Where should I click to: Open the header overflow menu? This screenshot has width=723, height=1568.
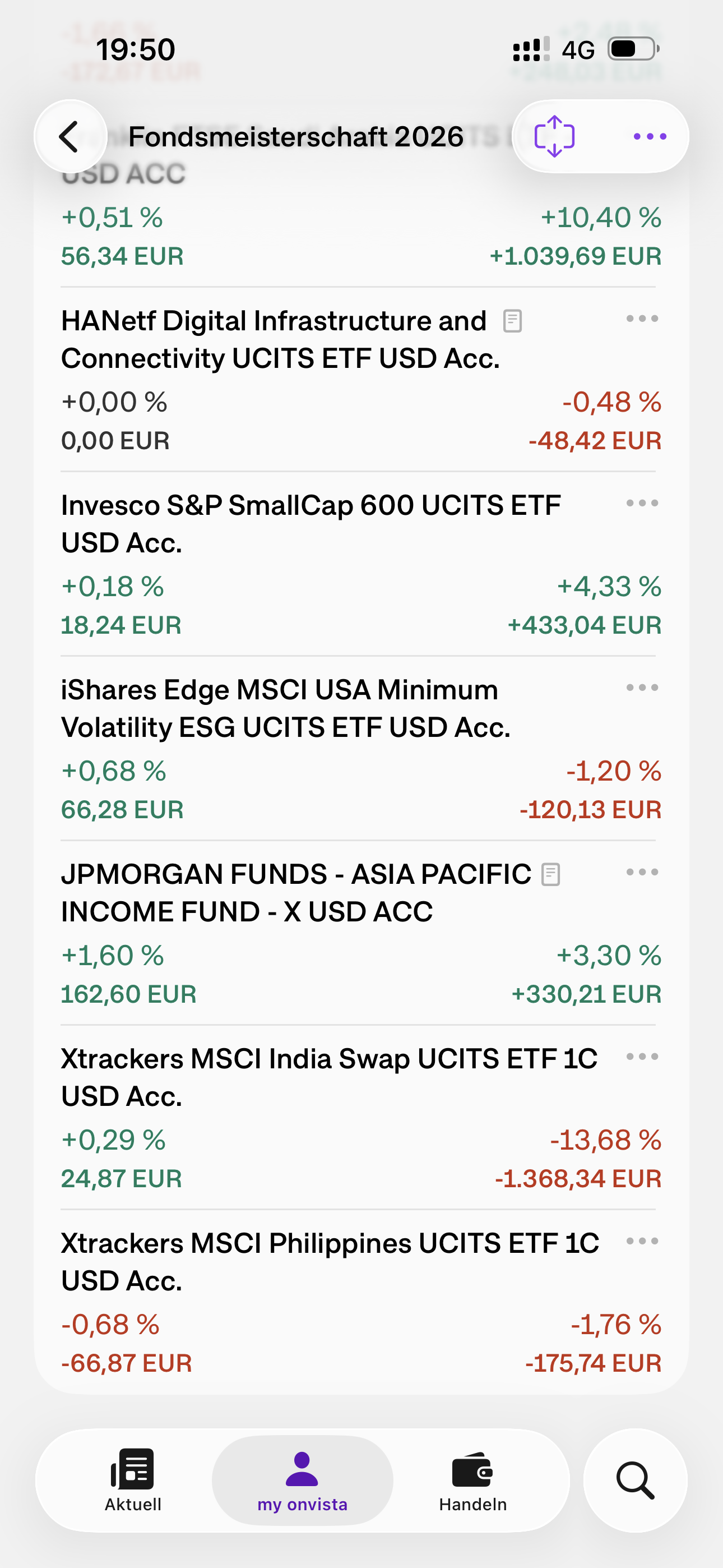pyautogui.click(x=650, y=136)
